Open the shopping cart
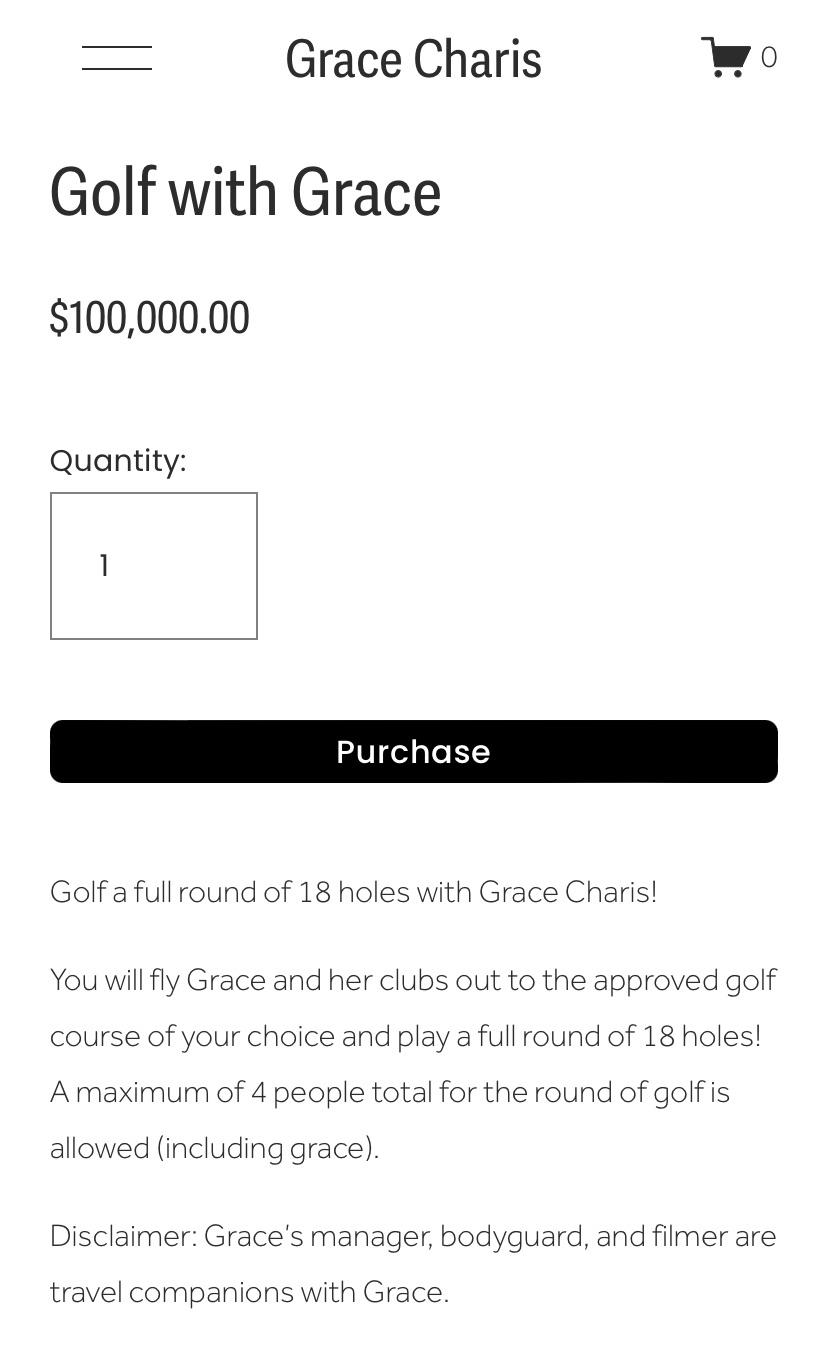Screen dimensions: 828x1366 pos(739,57)
